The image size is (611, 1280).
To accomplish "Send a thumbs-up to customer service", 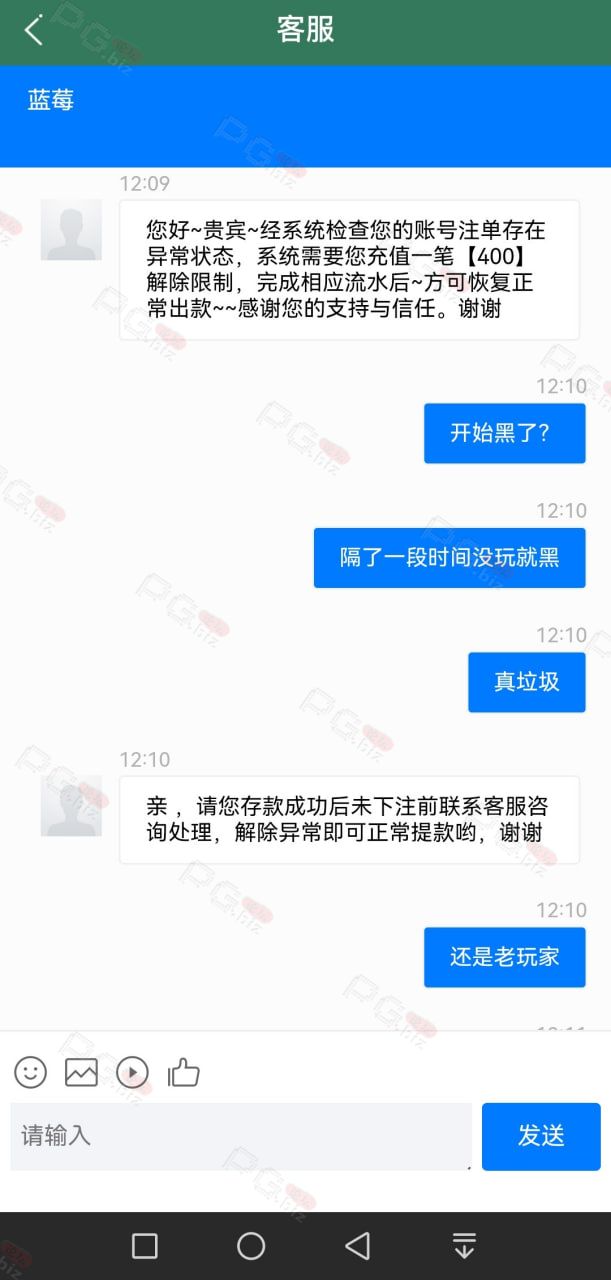I will (x=184, y=1072).
